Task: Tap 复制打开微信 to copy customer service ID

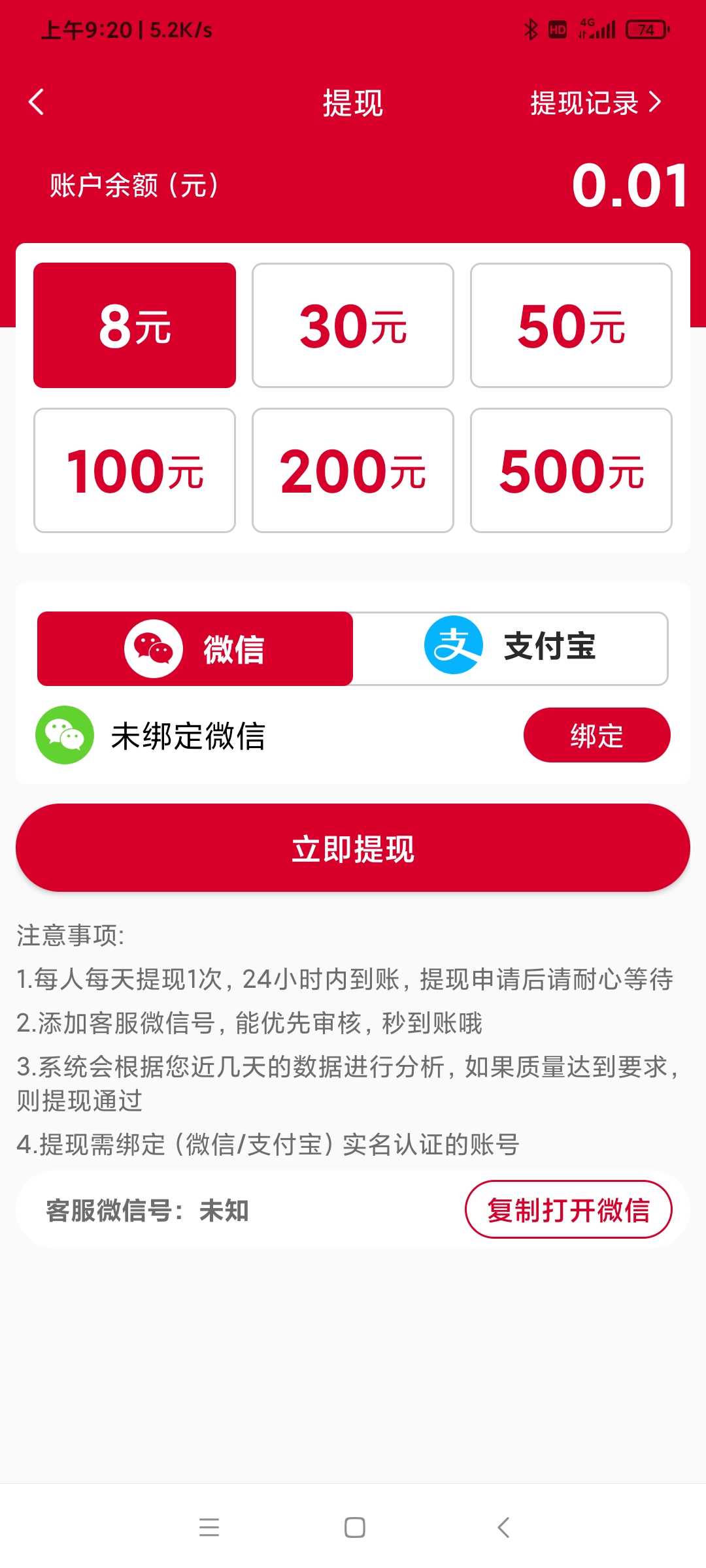Action: pyautogui.click(x=569, y=1209)
